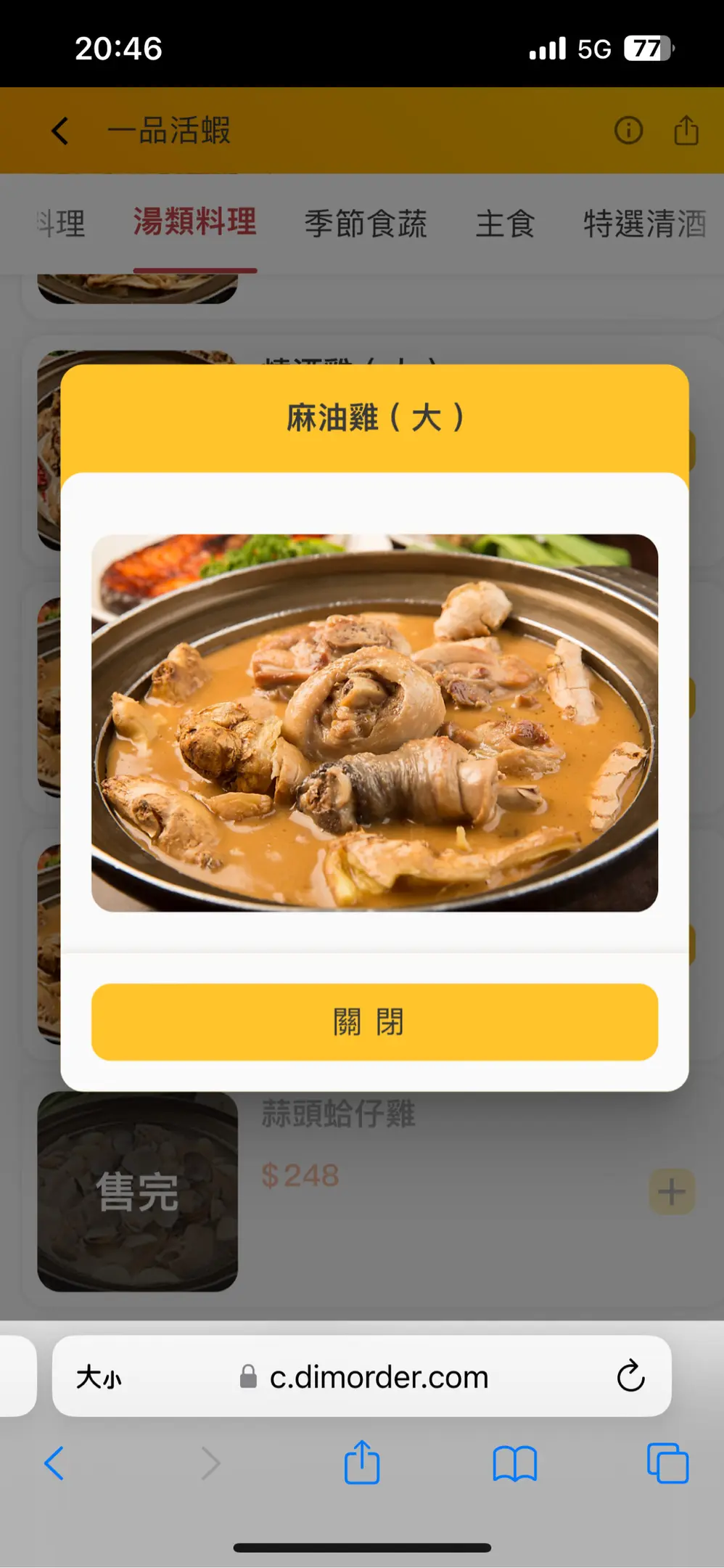Share the 一品活蝦 restaurant page
Screen dimensions: 724x1568
coord(686,131)
